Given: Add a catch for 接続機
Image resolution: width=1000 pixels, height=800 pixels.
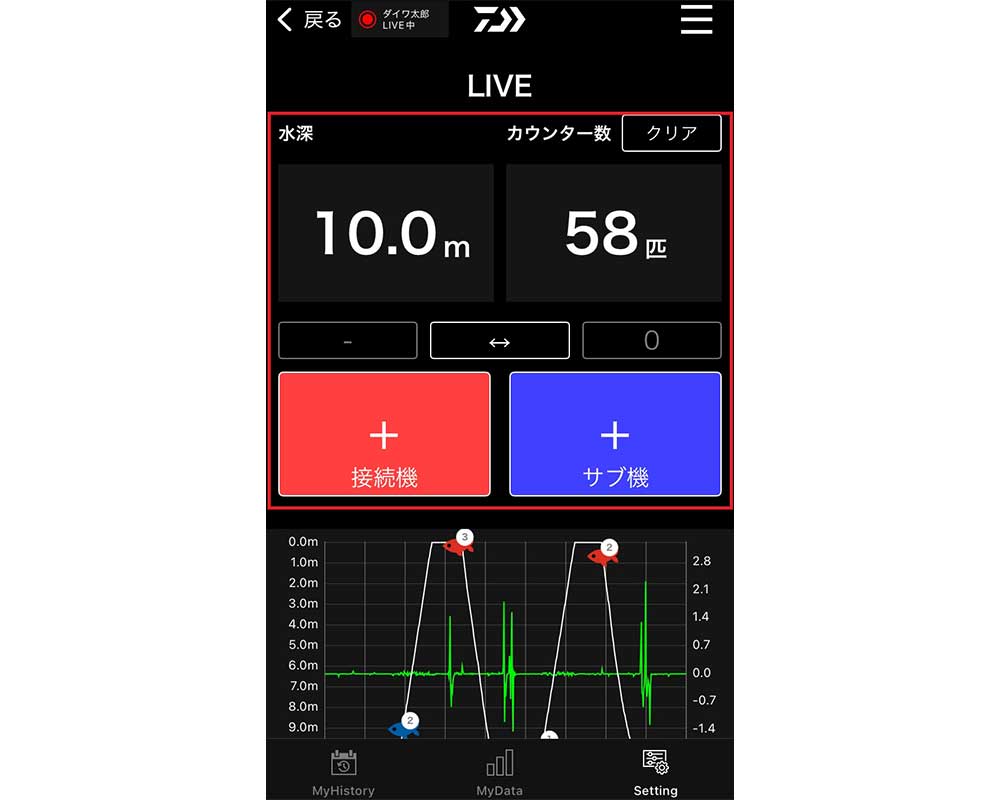Looking at the screenshot, I should [384, 435].
